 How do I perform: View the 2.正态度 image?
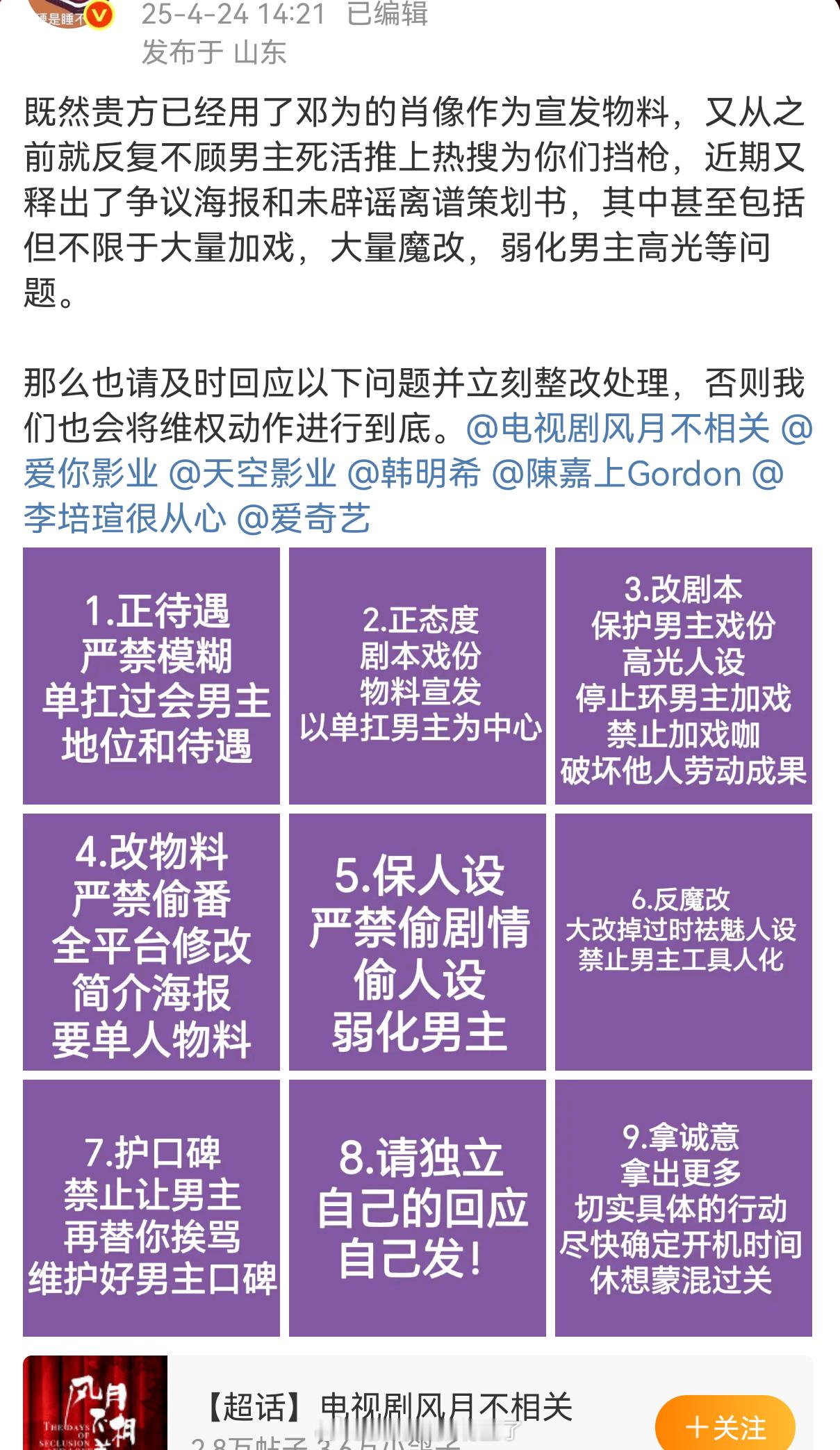click(x=418, y=676)
